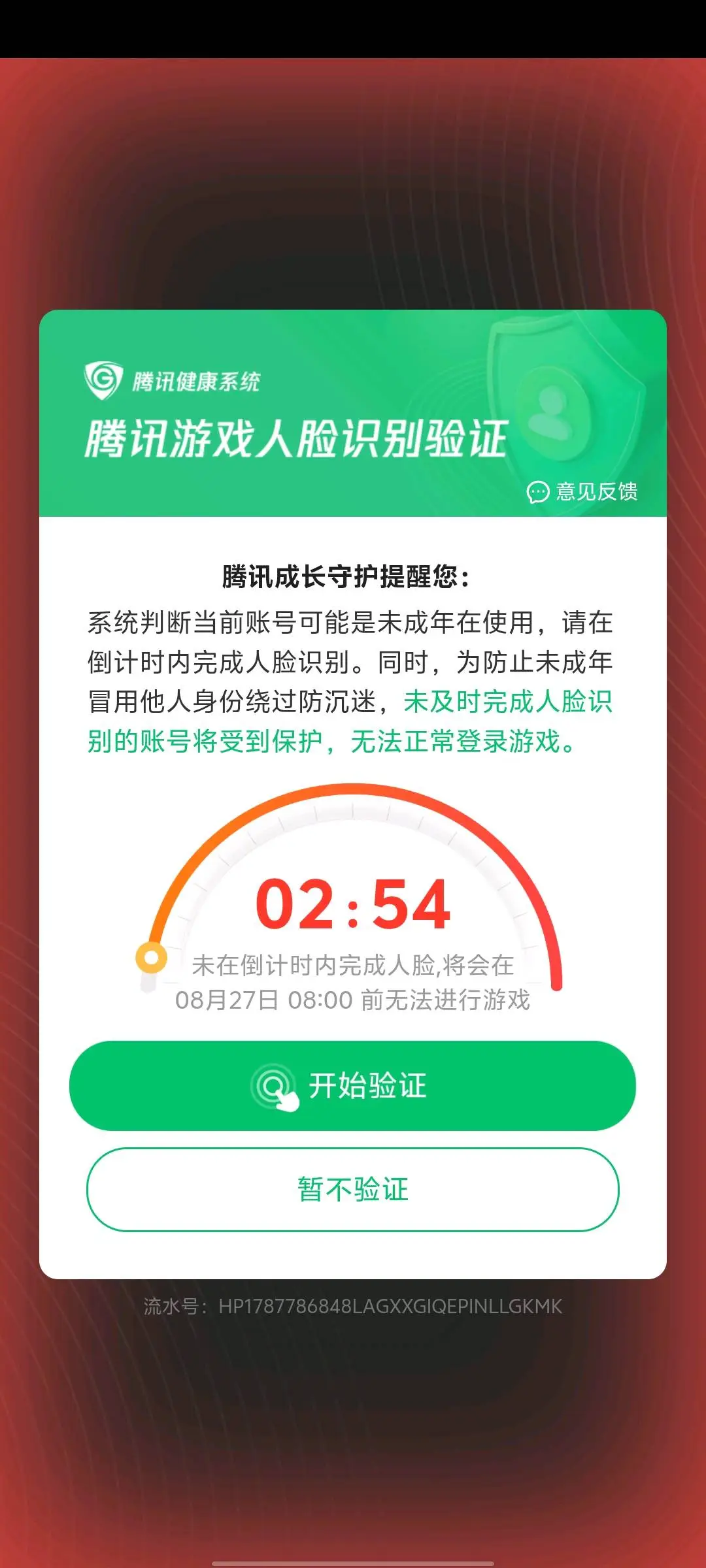Open 意见反馈 feedback link

tap(582, 491)
